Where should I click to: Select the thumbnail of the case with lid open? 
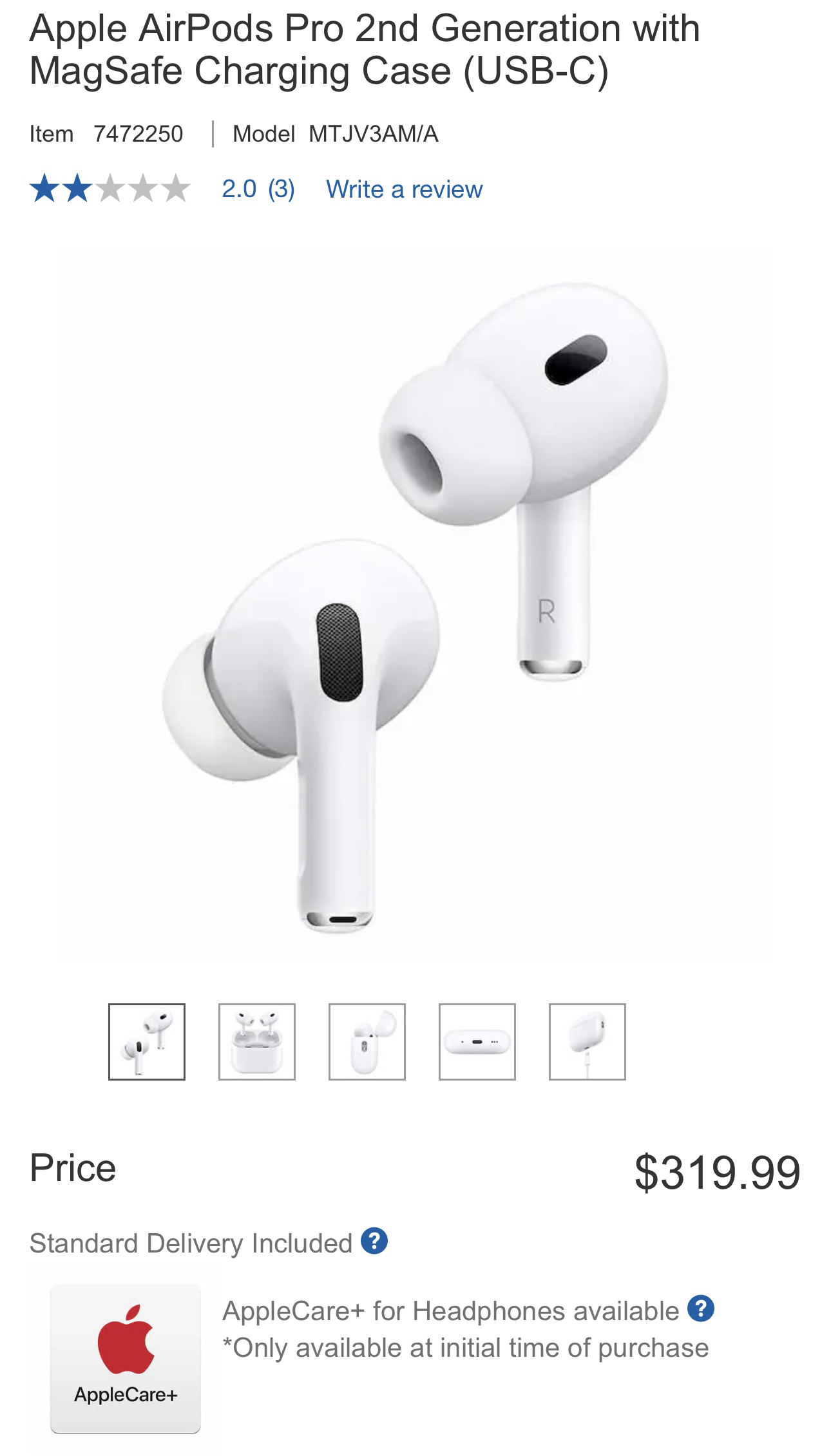pyautogui.click(x=367, y=1041)
